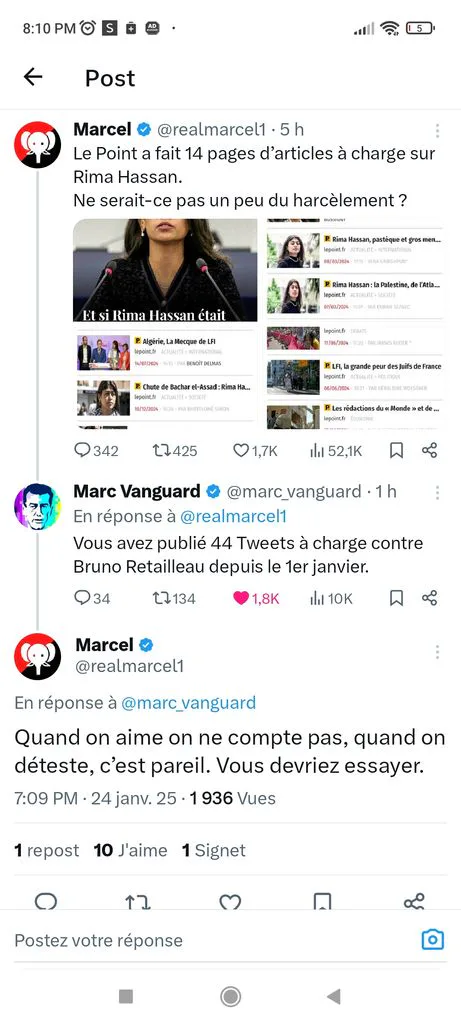Image resolution: width=461 pixels, height=1024 pixels.
Task: Attach a photo with the camera icon
Action: pyautogui.click(x=432, y=940)
